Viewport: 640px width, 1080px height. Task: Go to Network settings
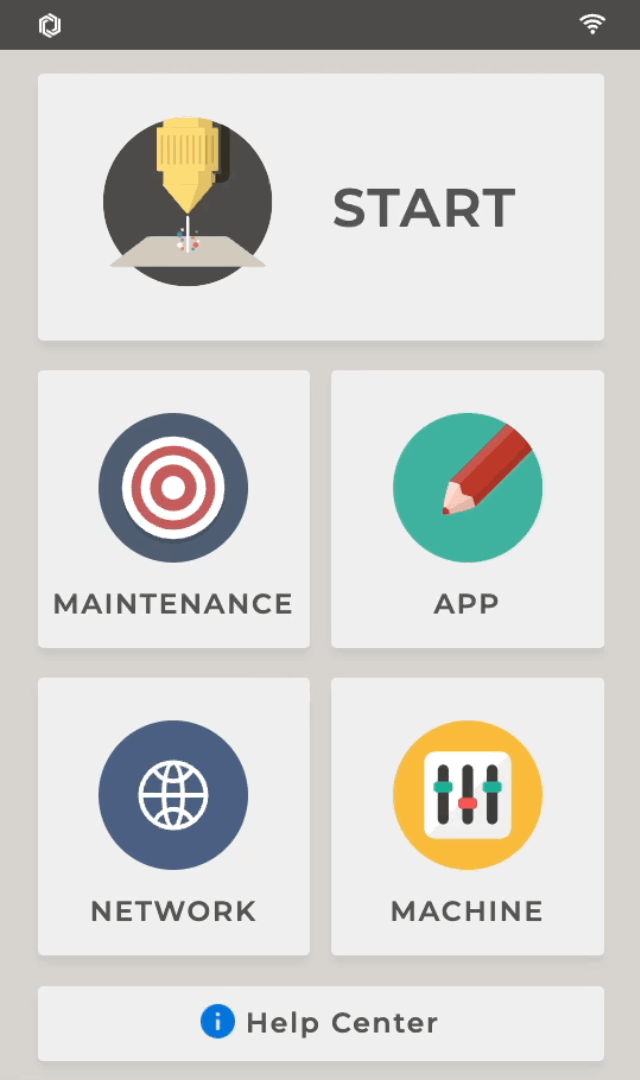pyautogui.click(x=173, y=816)
